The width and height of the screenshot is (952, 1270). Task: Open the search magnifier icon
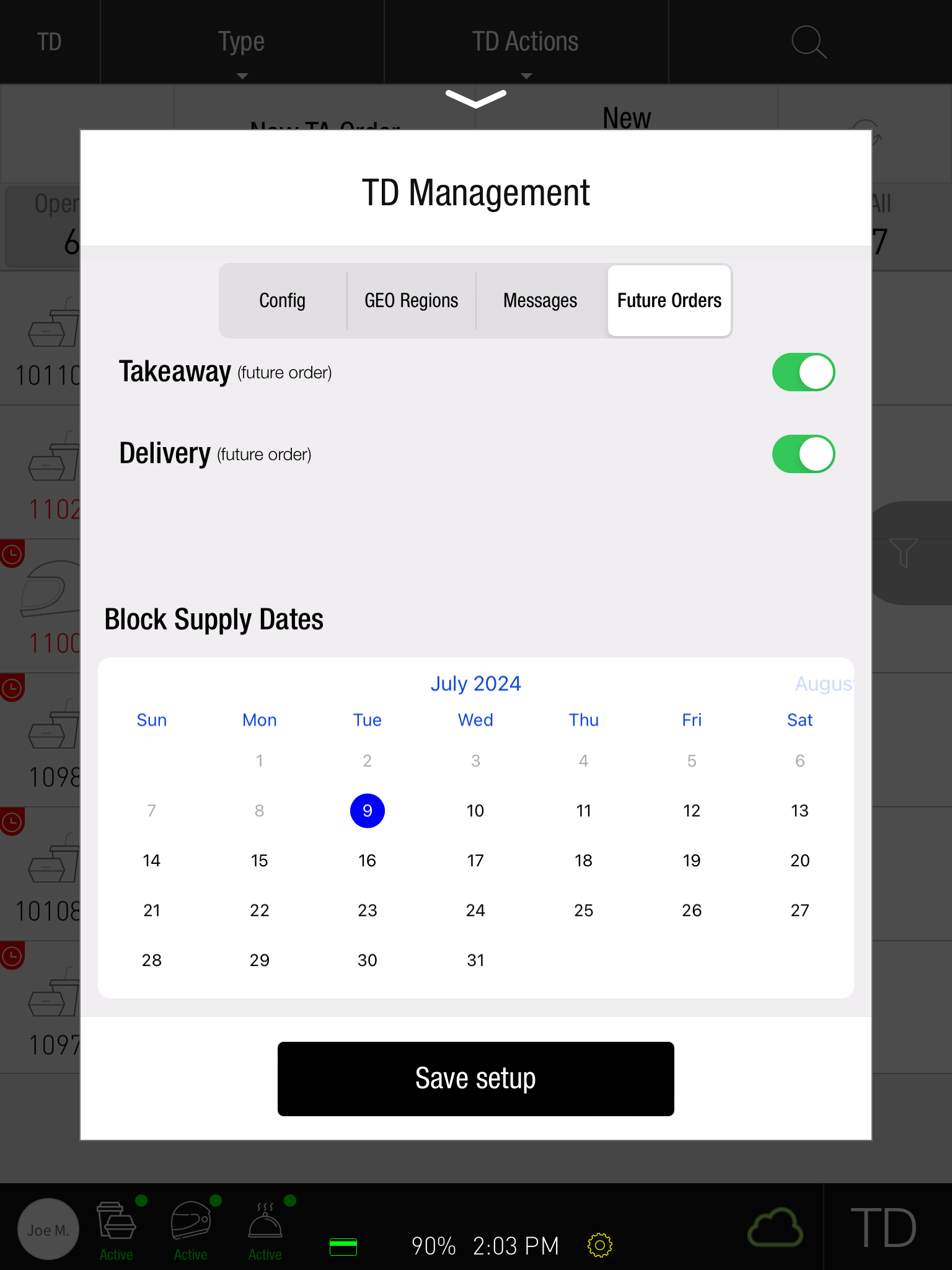[809, 42]
